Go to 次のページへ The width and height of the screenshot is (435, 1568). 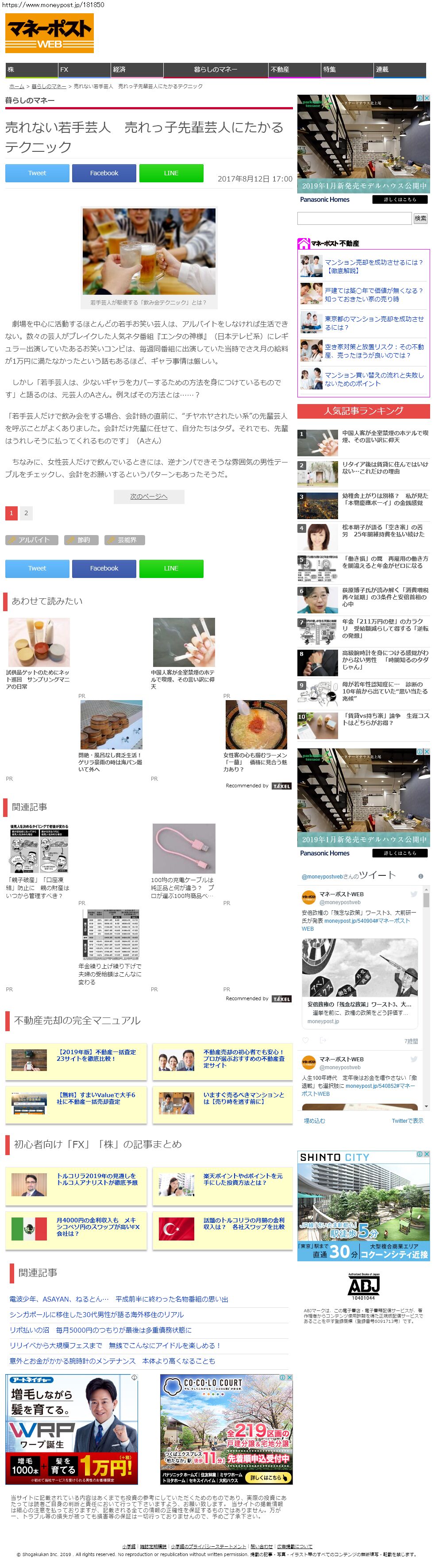(148, 497)
